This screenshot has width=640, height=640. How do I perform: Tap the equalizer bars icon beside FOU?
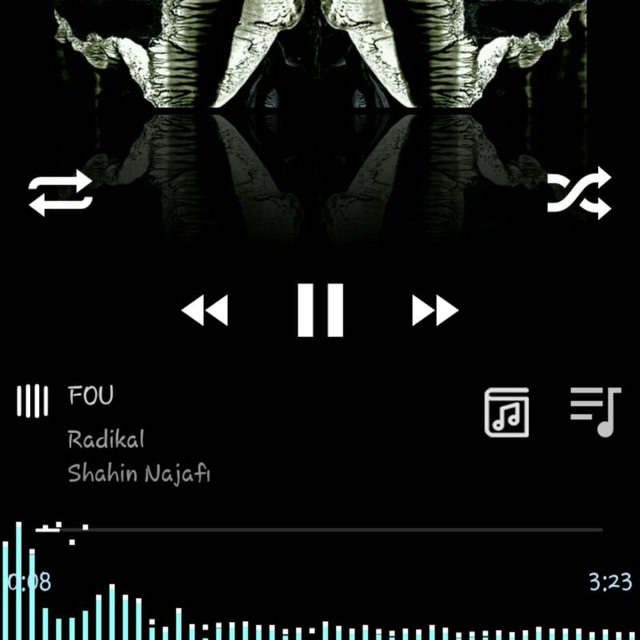point(32,401)
